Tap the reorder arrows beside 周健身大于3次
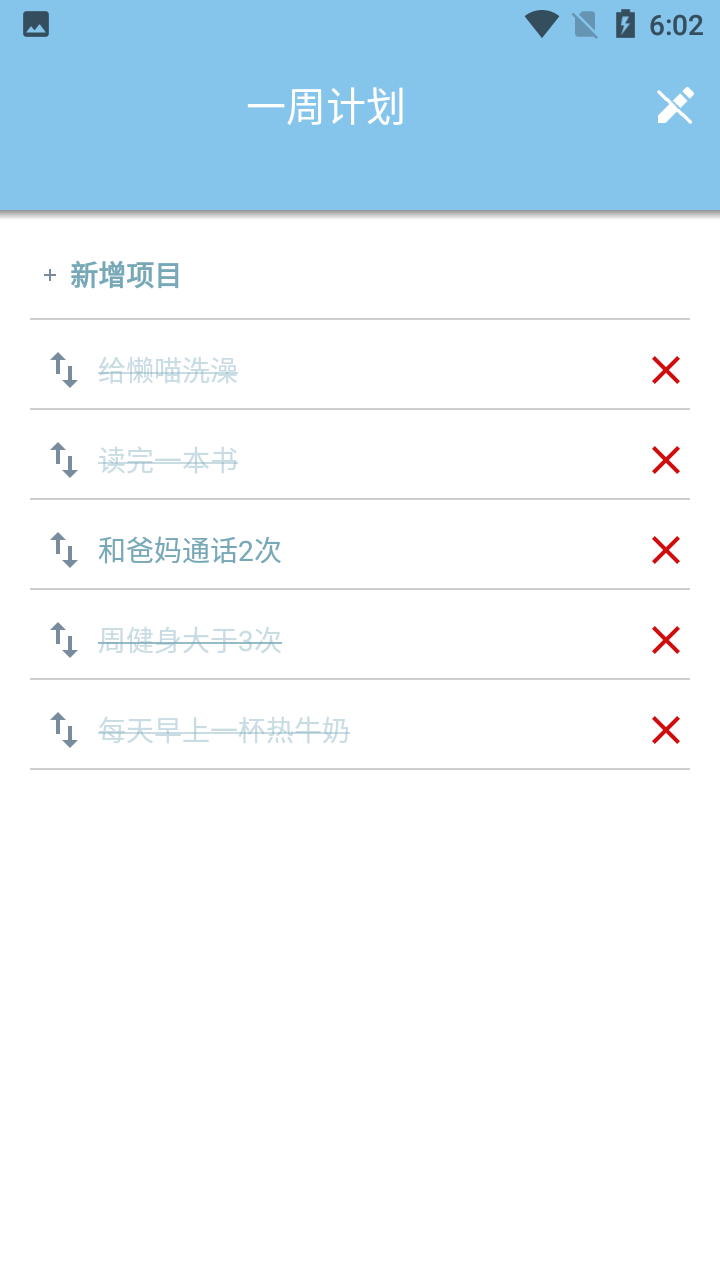 (x=63, y=640)
